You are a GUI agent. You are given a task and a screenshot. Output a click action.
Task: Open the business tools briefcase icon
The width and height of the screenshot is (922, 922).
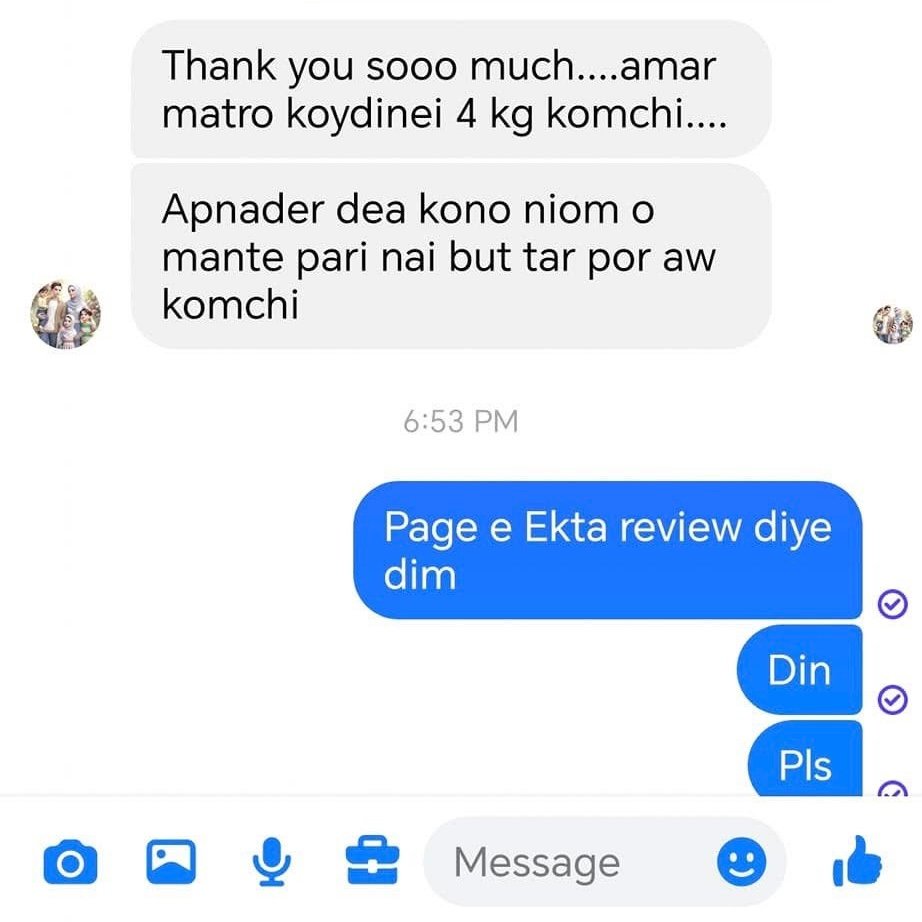(x=371, y=862)
